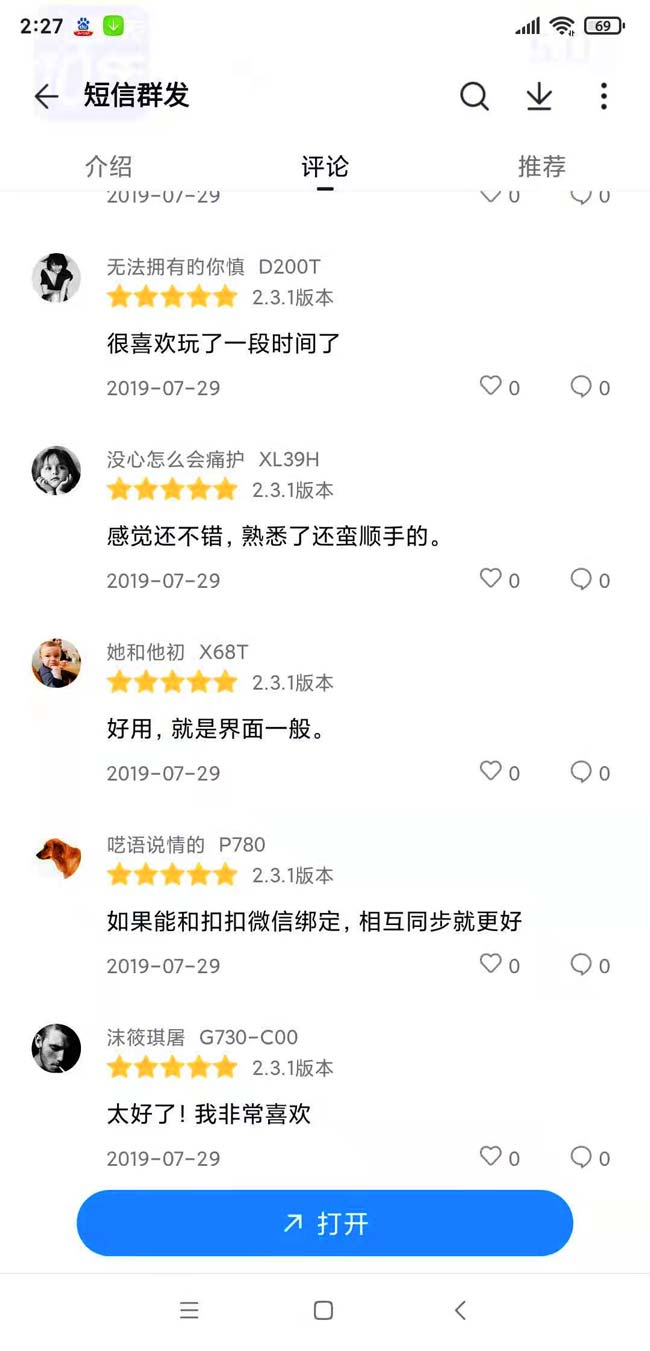Like the review by 呓语说情的

tap(491, 964)
